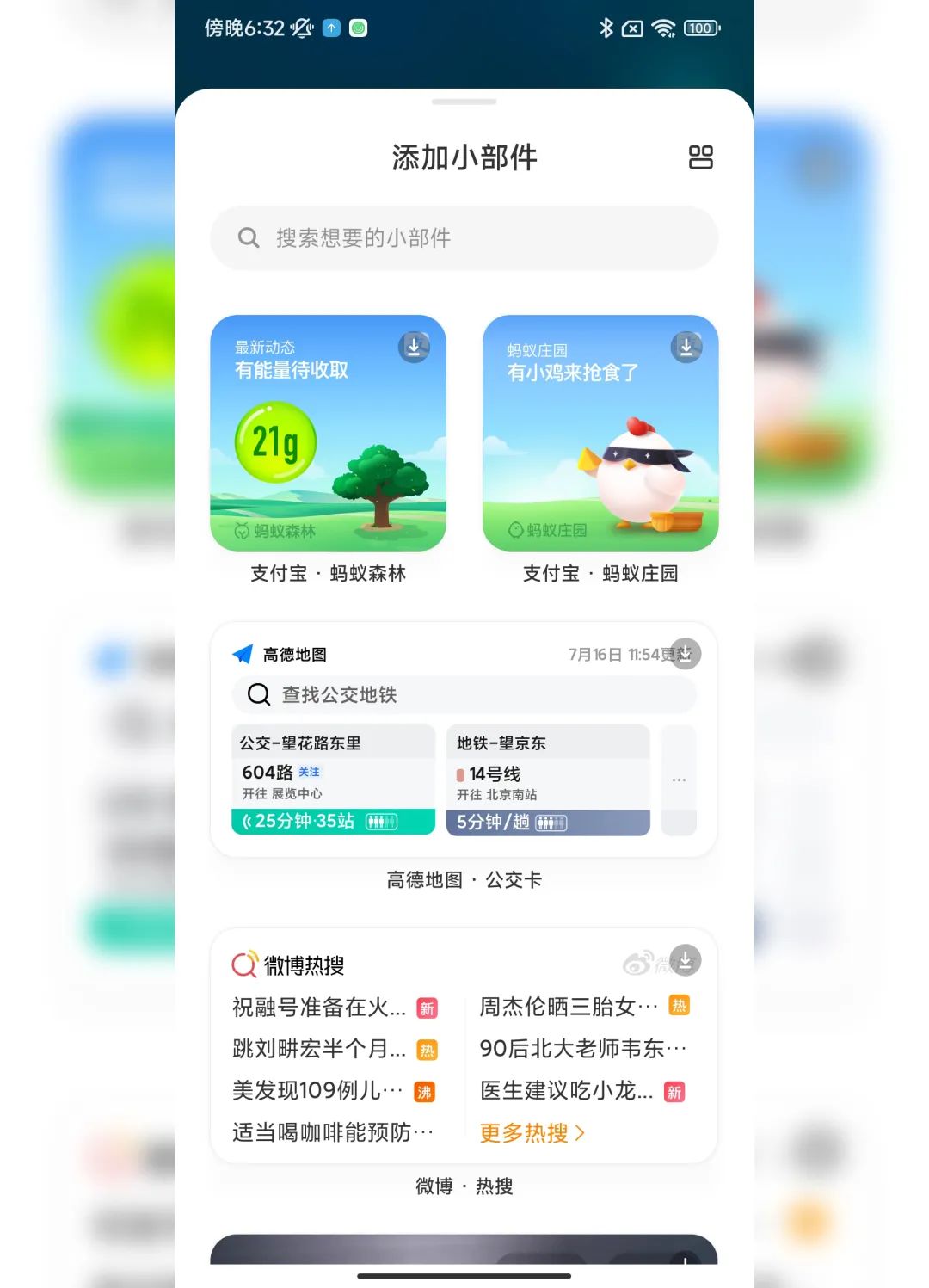The width and height of the screenshot is (929, 1288).
Task: Click the 搜索想要的小部件 search field
Action: point(464,238)
